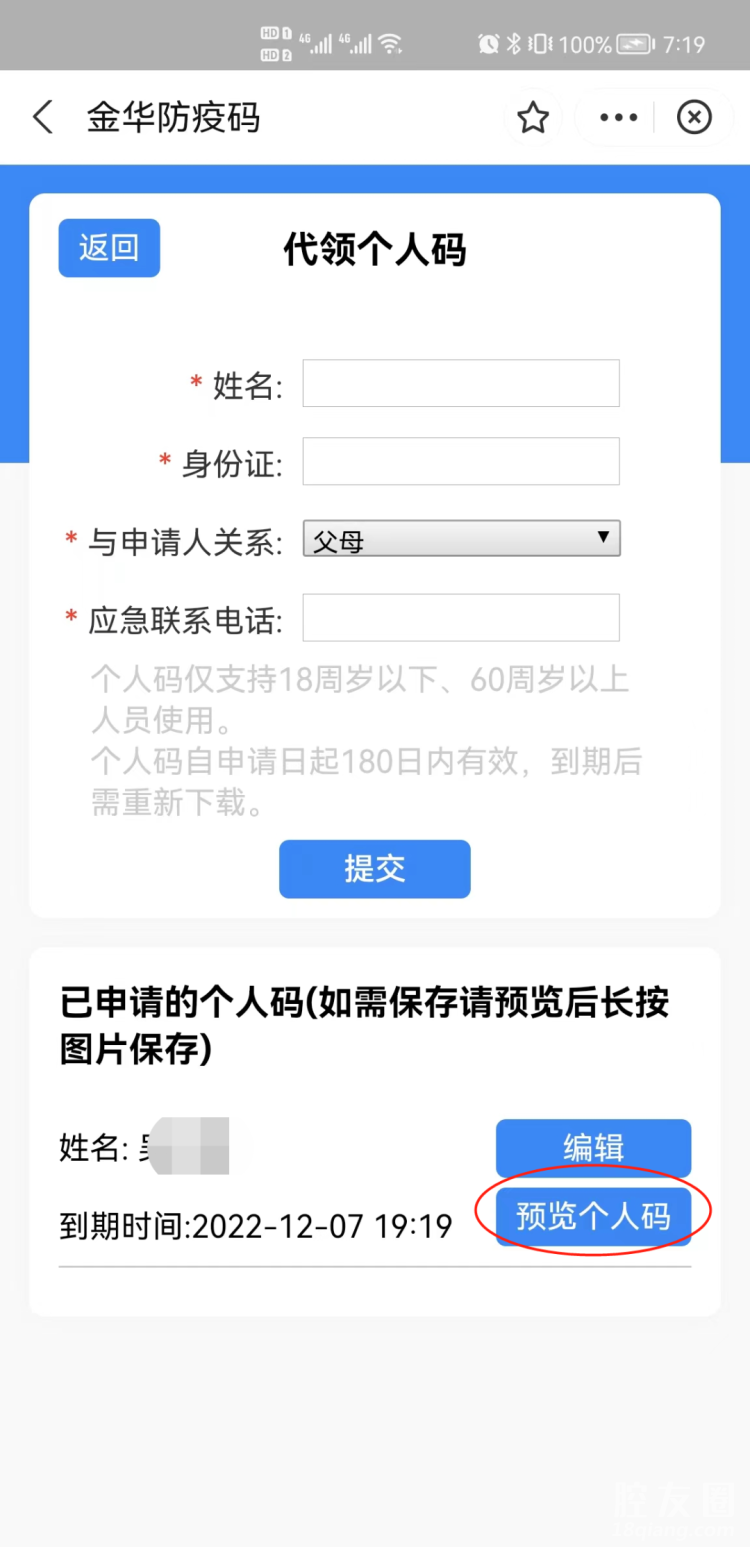Submit the form with 提交

coord(375,869)
